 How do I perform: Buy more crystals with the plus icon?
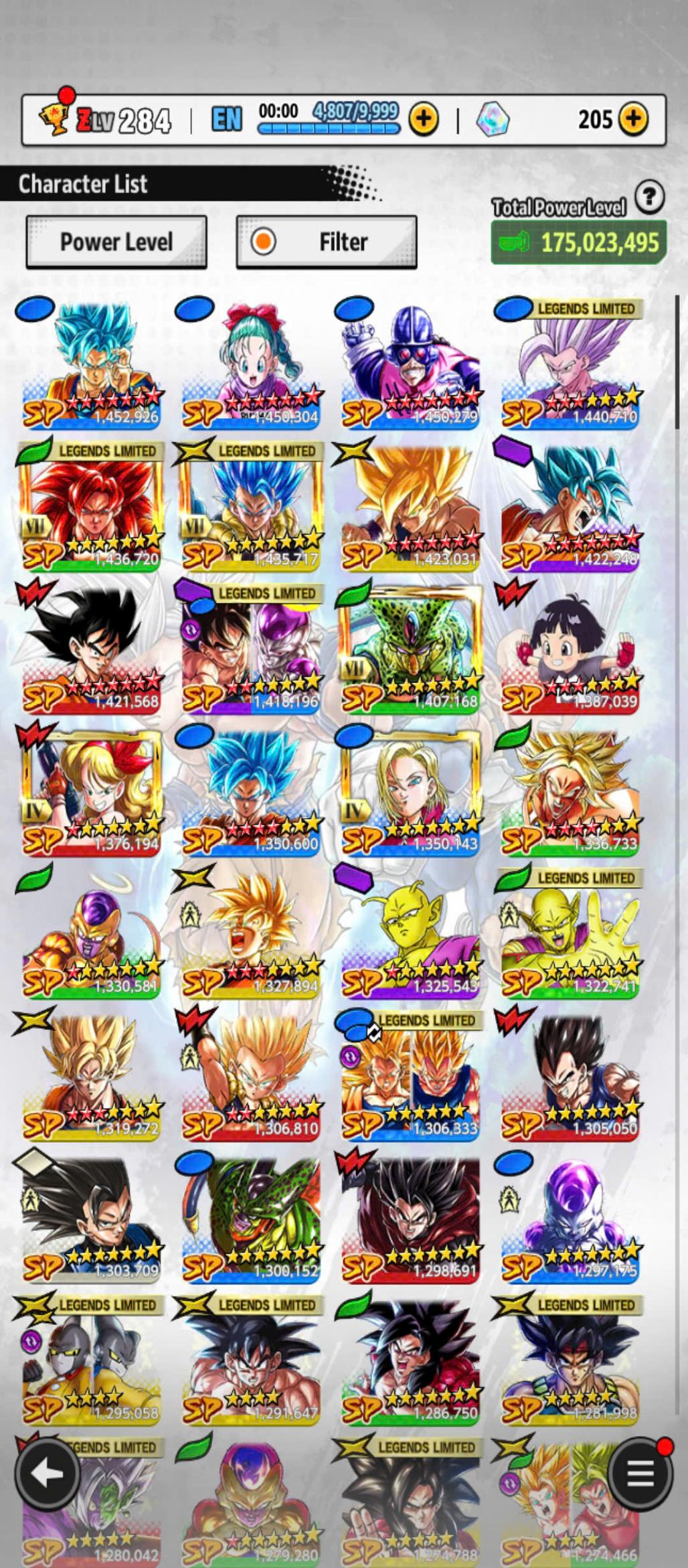coord(632,120)
